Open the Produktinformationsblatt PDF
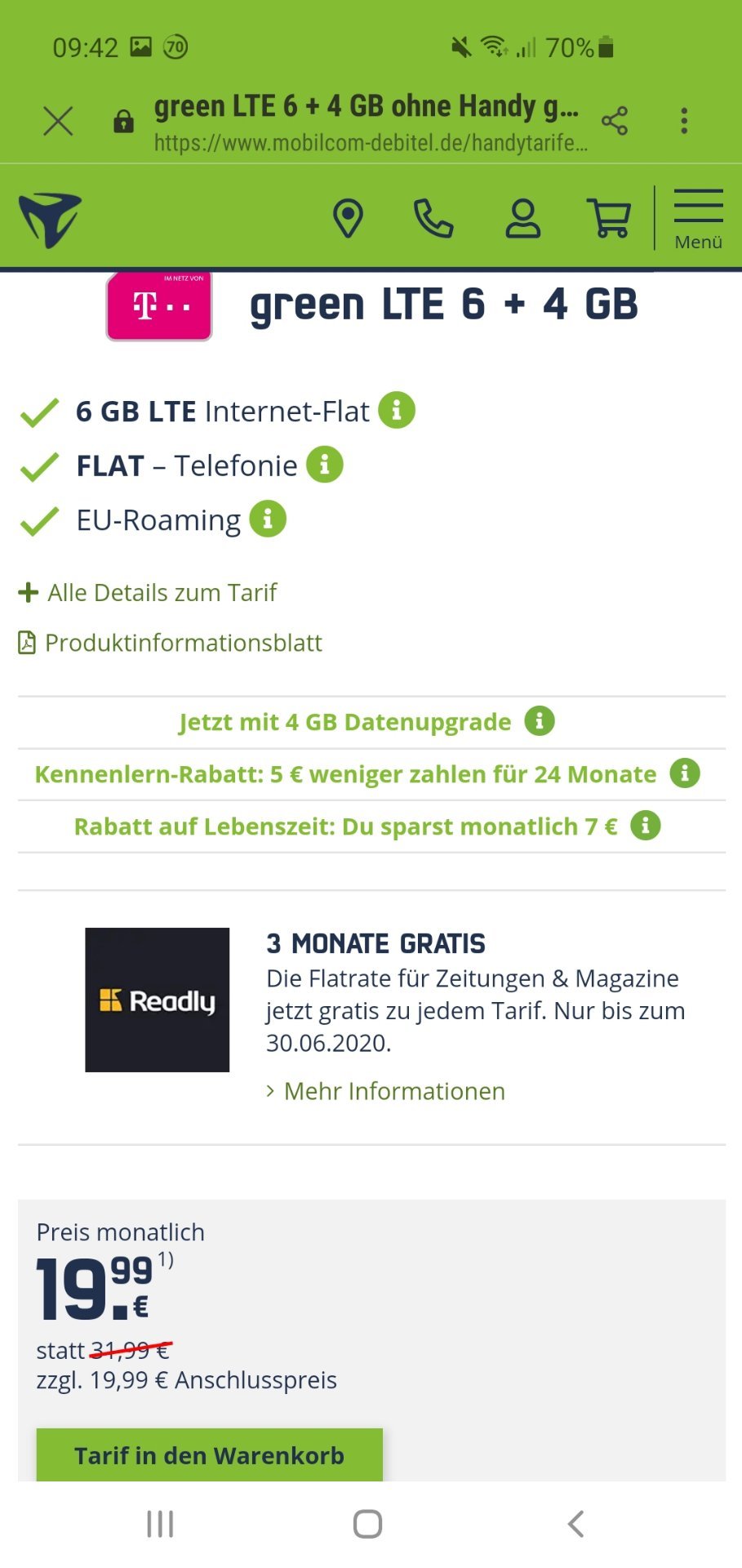Image resolution: width=742 pixels, height=1568 pixels. (x=171, y=643)
